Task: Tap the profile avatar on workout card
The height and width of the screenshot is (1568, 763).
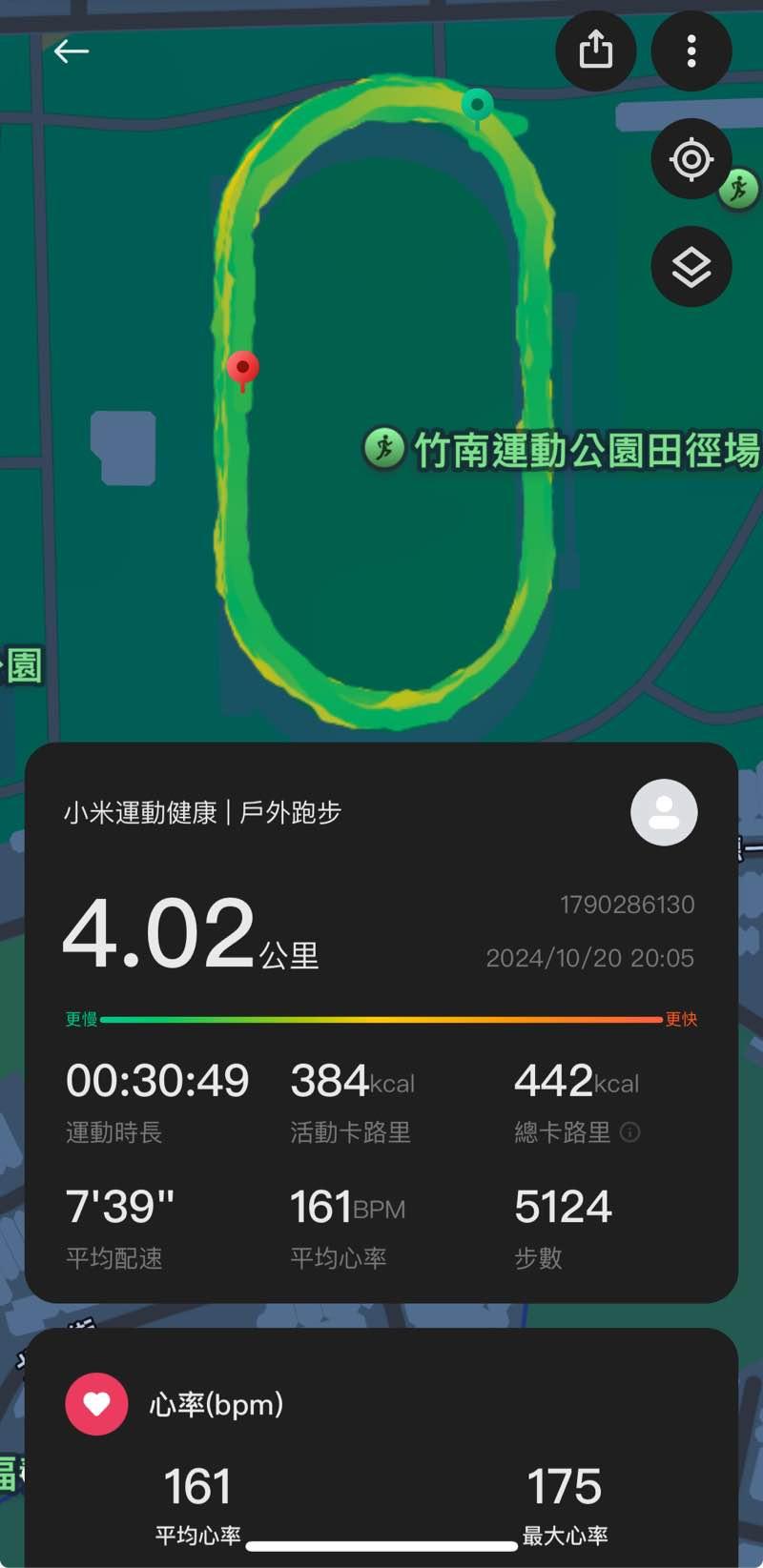Action: [664, 812]
